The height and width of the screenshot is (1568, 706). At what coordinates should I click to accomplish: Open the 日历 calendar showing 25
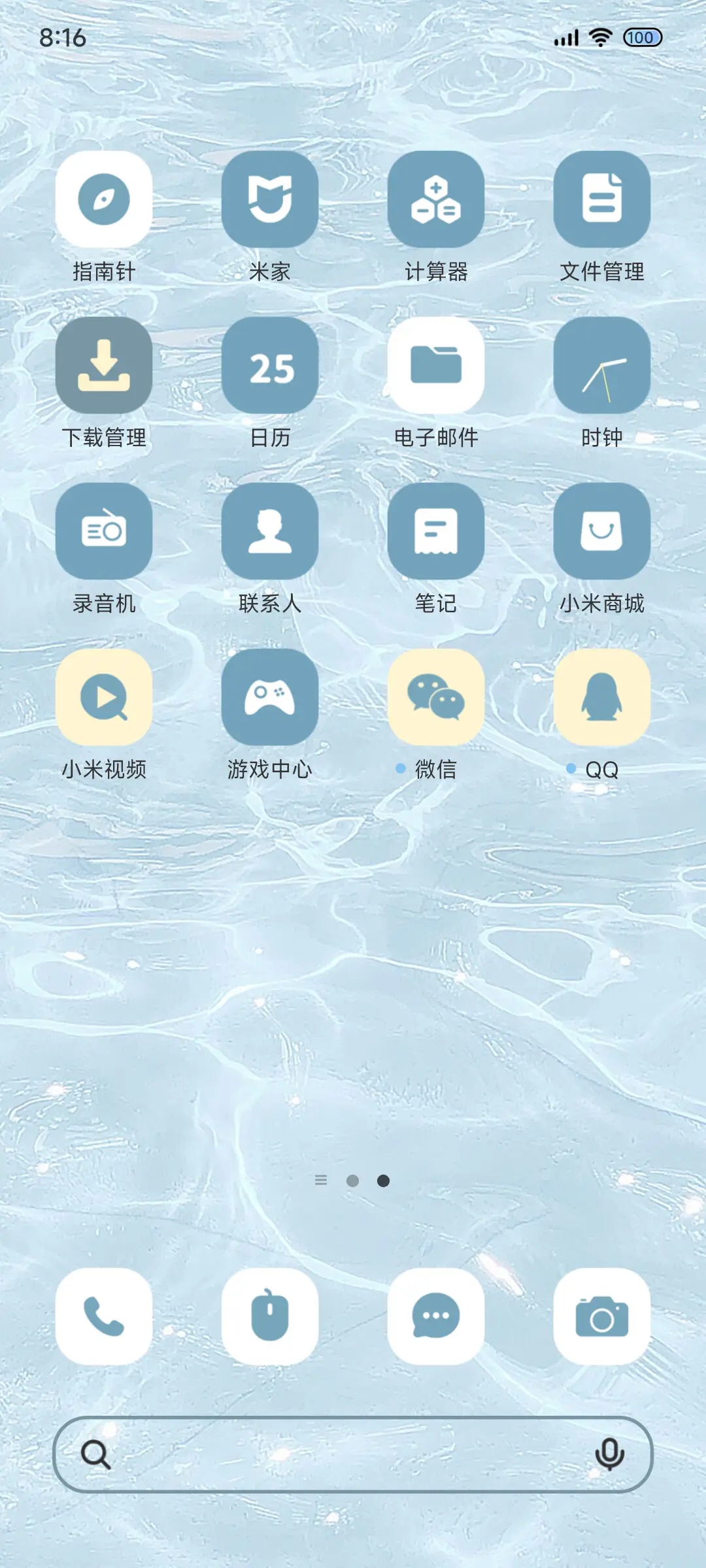pyautogui.click(x=271, y=366)
